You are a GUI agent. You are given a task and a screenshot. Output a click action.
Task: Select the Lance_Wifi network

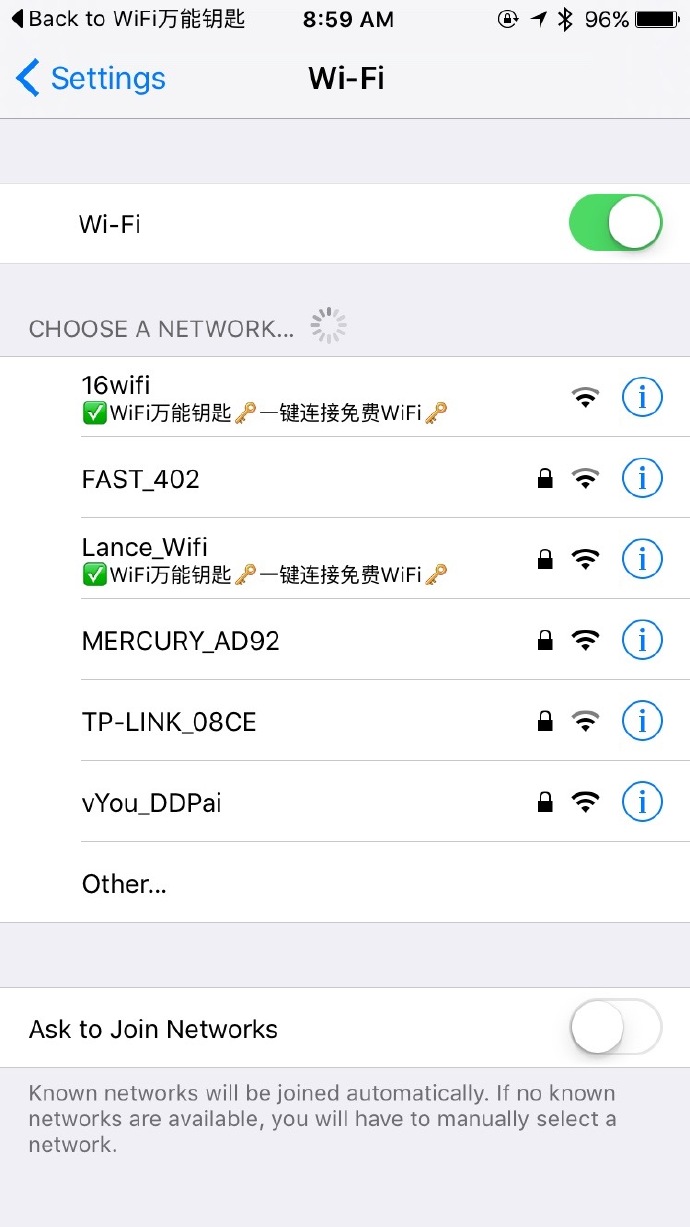tap(345, 559)
